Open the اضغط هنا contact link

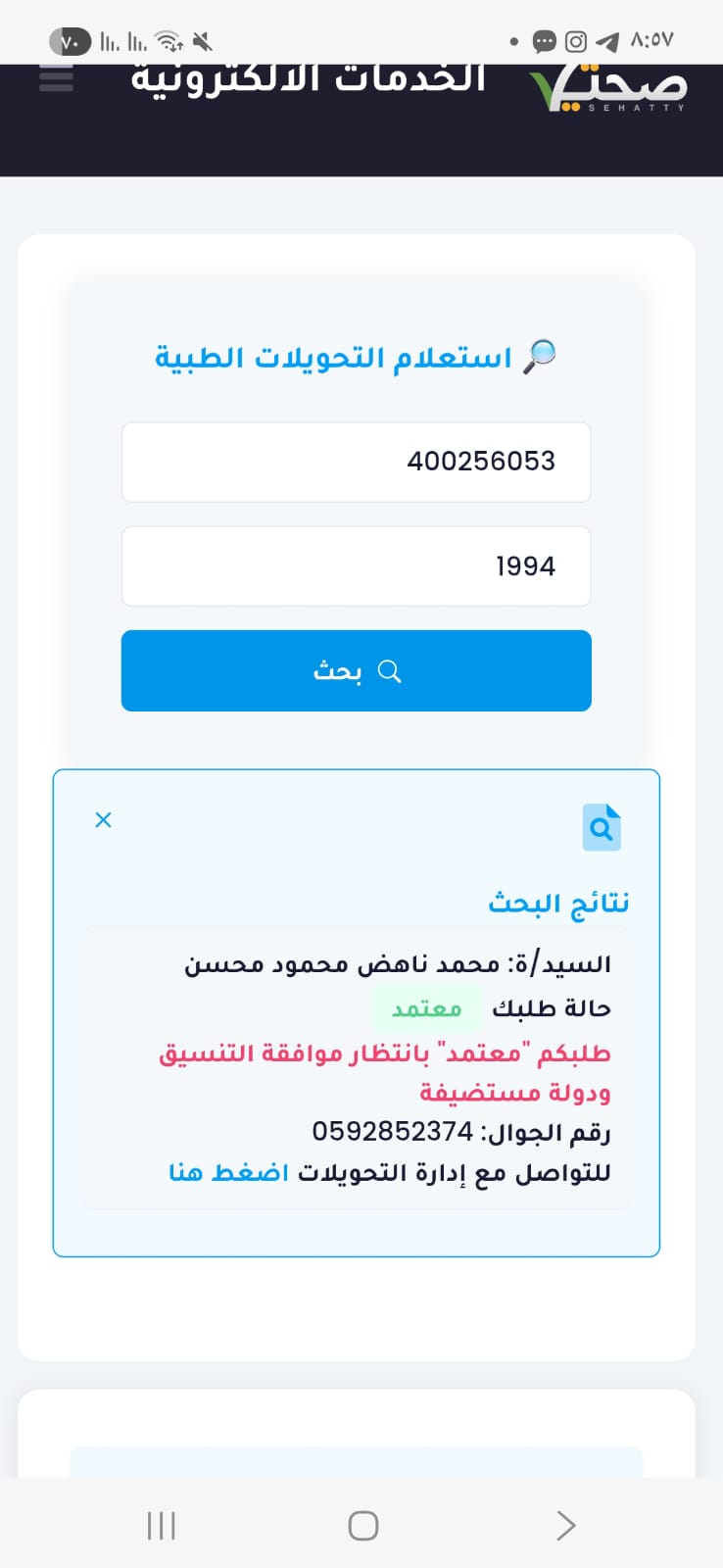tap(228, 1173)
